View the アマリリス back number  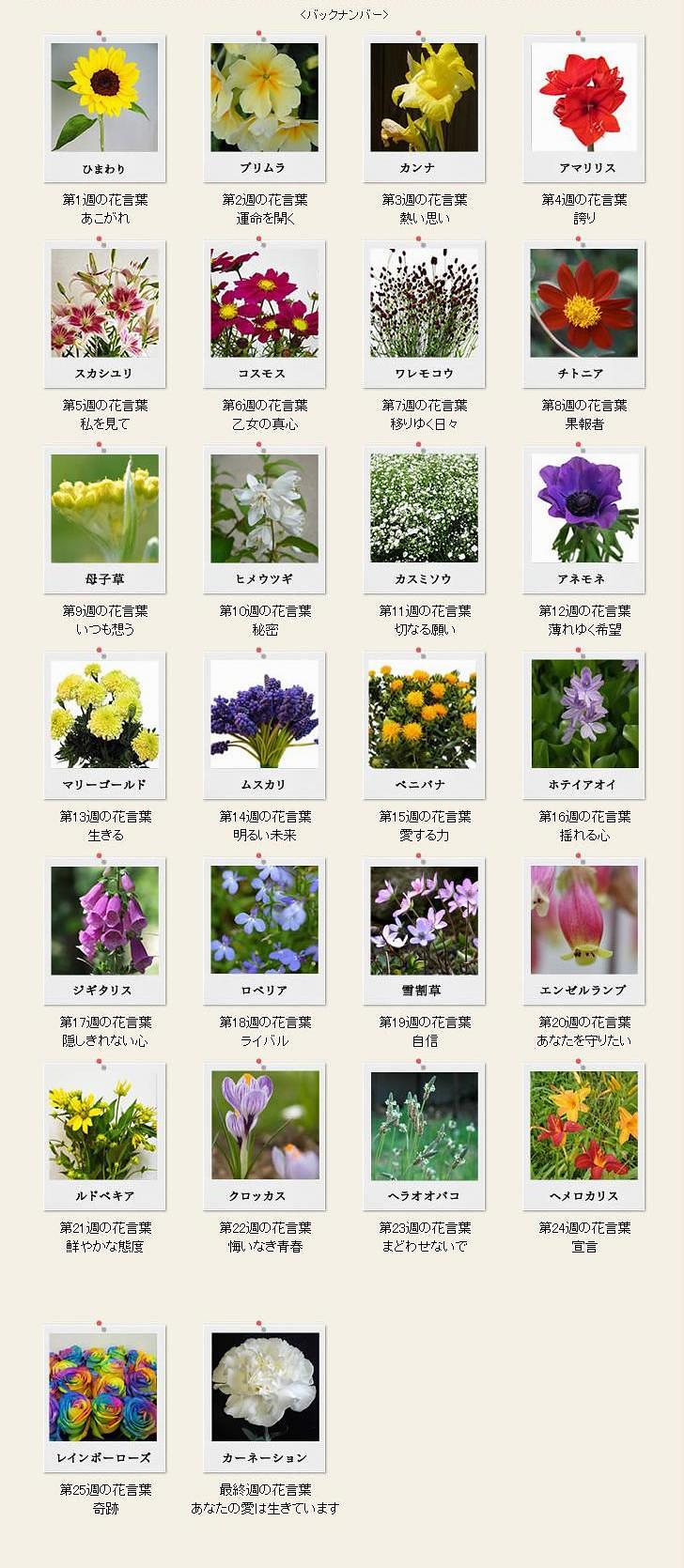pyautogui.click(x=583, y=108)
